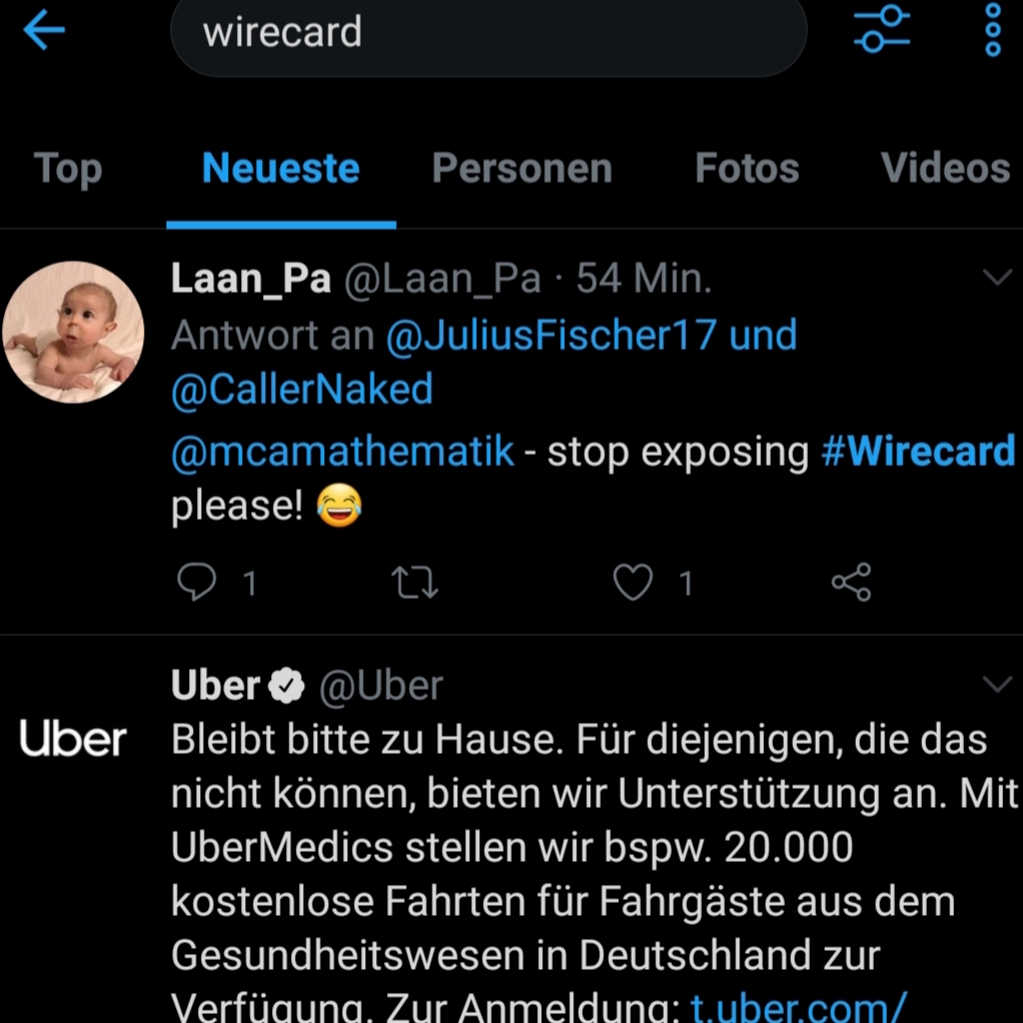Open the three-dot overflow menu
Viewport: 1023px width, 1023px height.
tap(992, 29)
